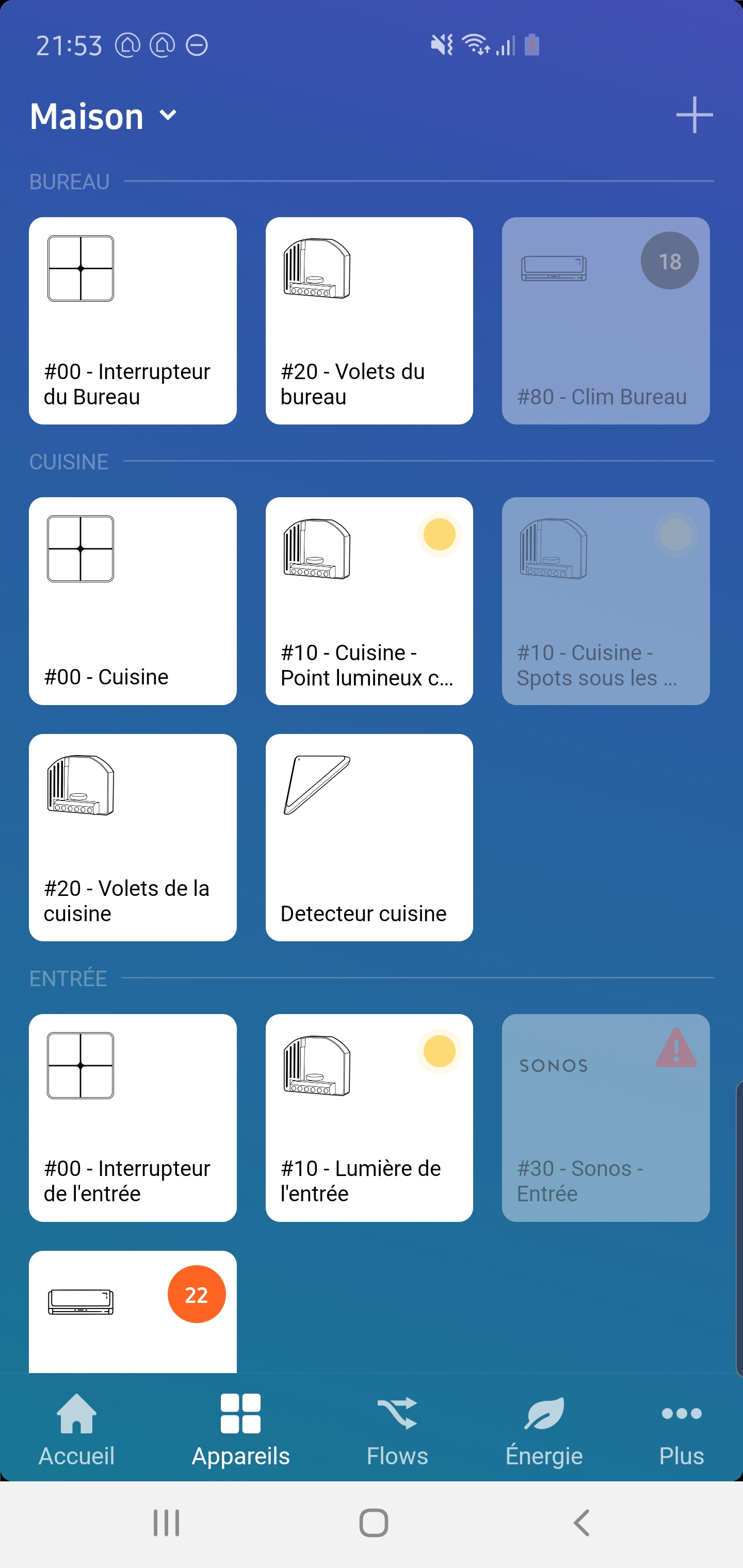Open the #00 - Cuisine switch tile
This screenshot has width=743, height=1568.
[132, 601]
